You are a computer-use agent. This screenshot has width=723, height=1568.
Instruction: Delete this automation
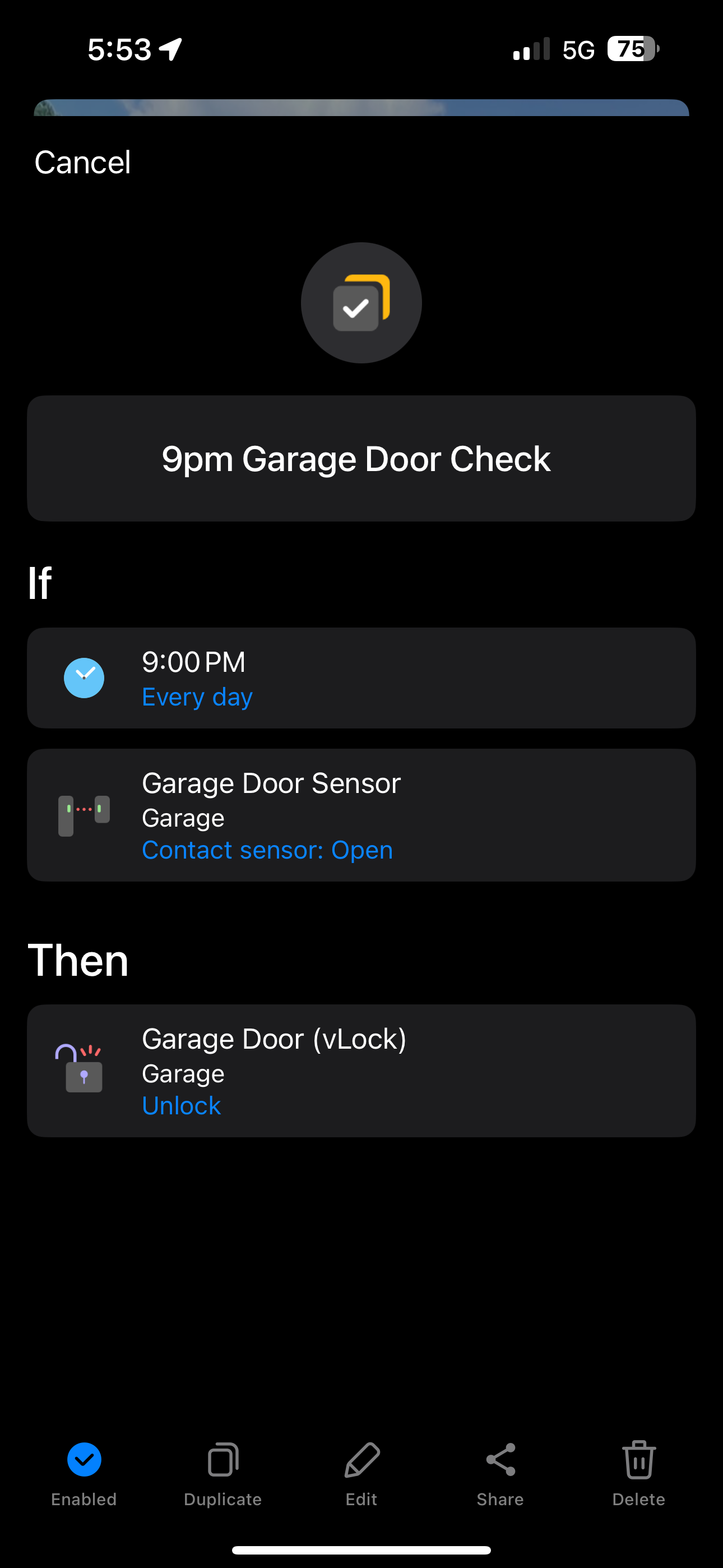tap(638, 1472)
